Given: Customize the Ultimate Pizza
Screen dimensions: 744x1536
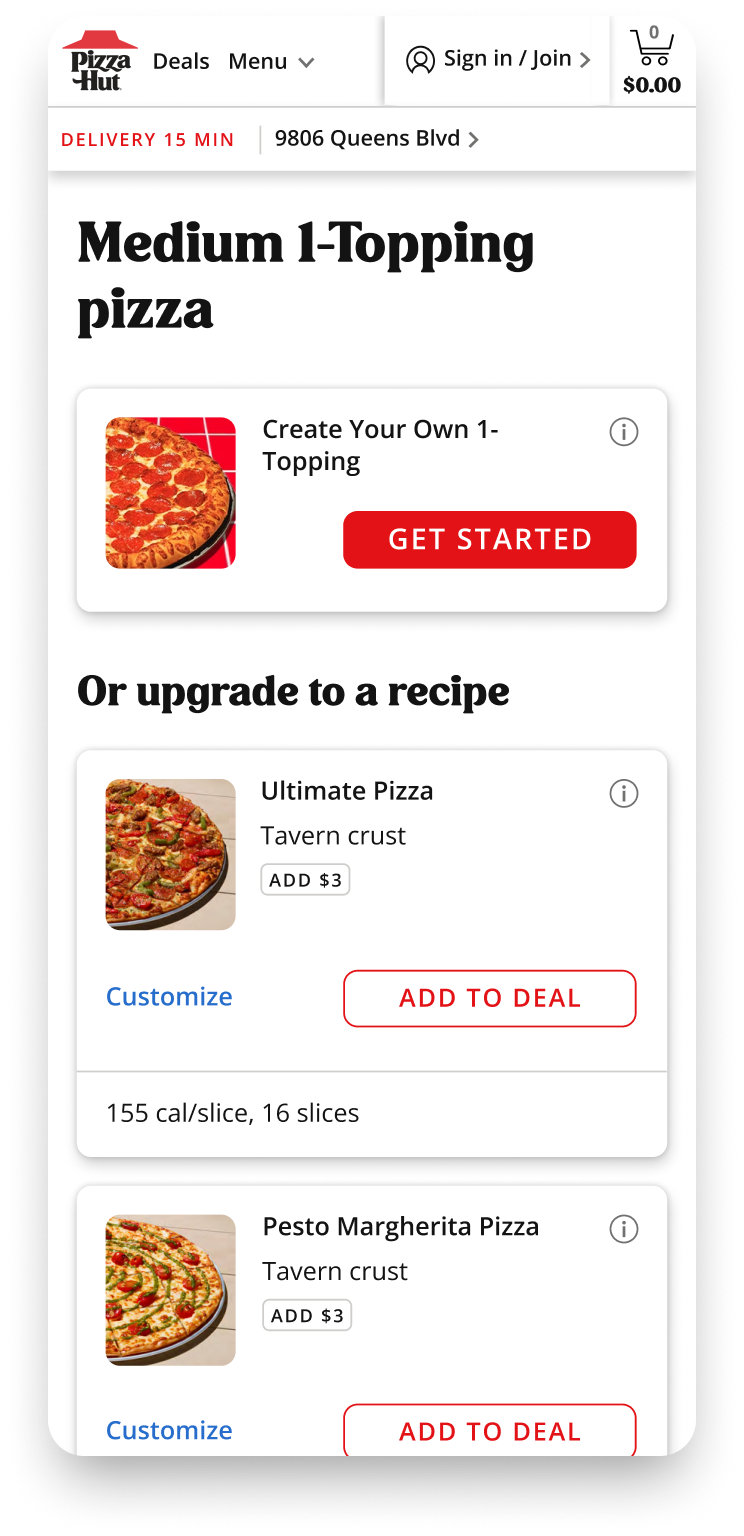Looking at the screenshot, I should click(169, 997).
